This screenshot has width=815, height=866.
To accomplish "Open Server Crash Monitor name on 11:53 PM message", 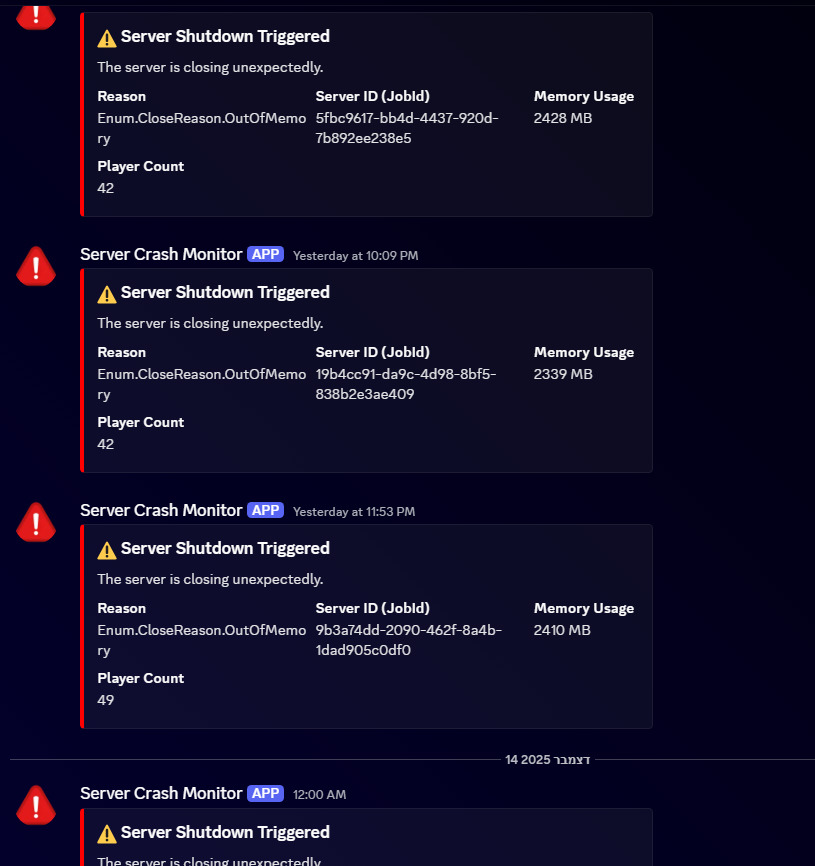I will point(161,510).
